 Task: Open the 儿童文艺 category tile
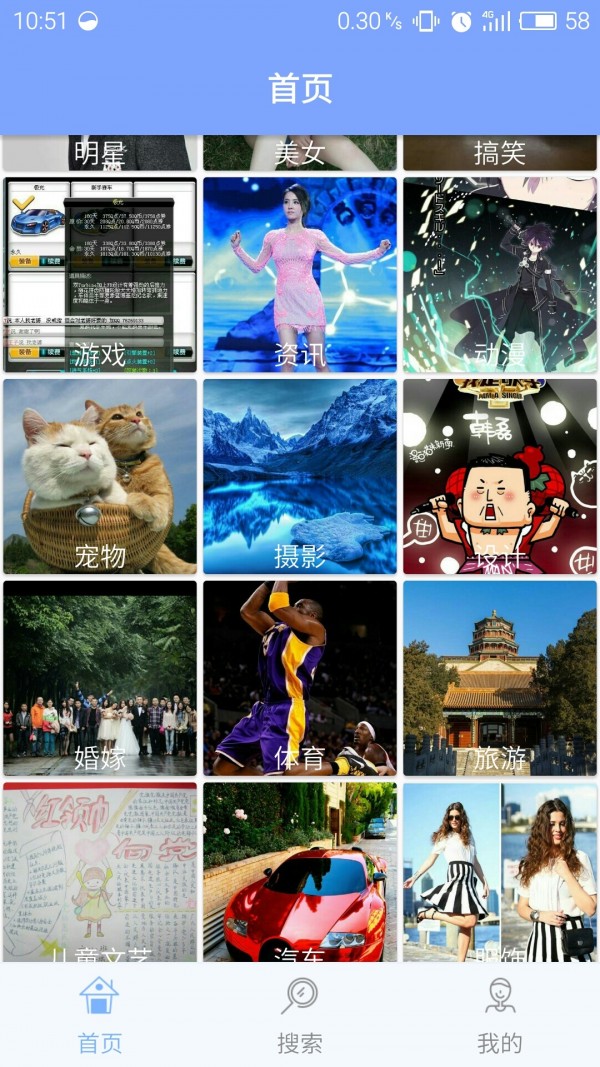[x=100, y=872]
